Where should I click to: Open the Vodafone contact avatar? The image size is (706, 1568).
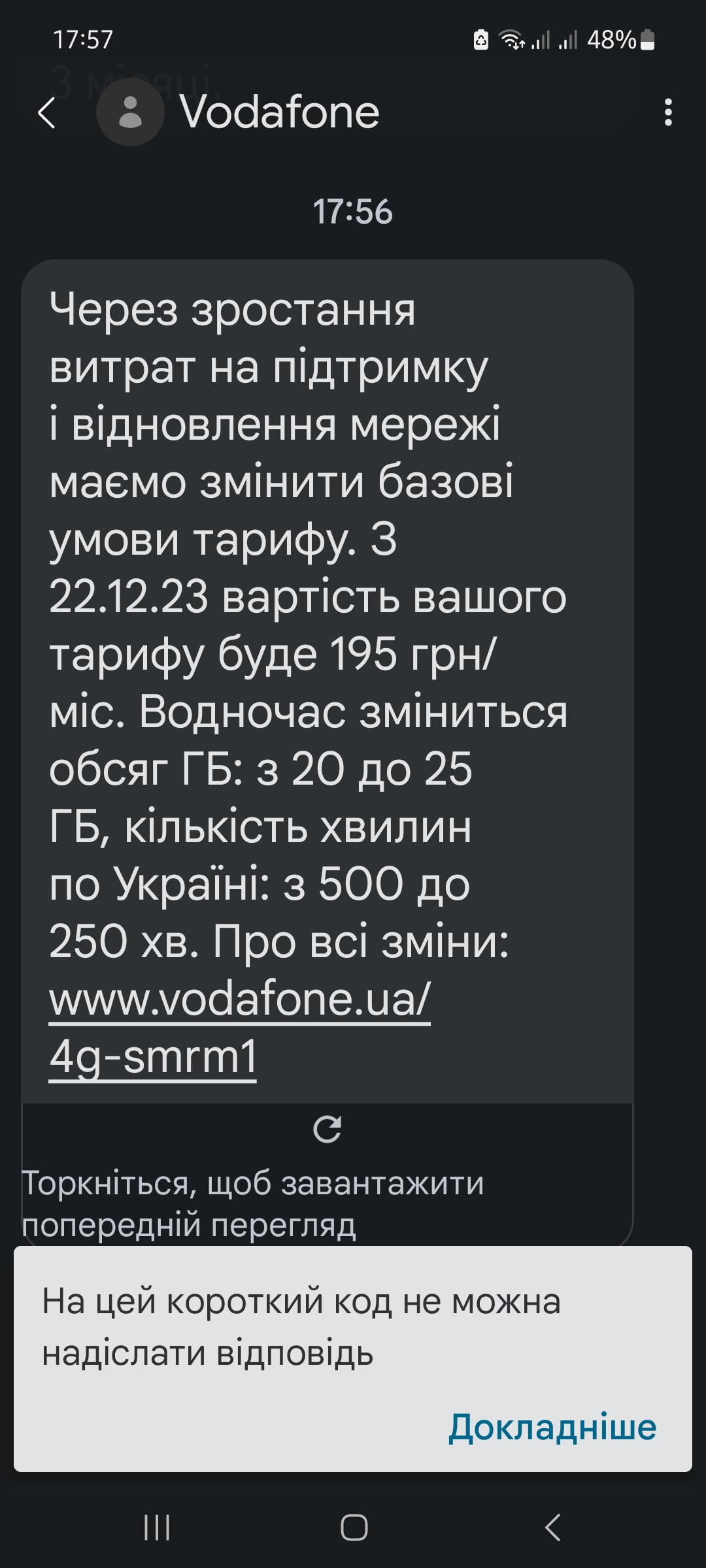pos(130,112)
